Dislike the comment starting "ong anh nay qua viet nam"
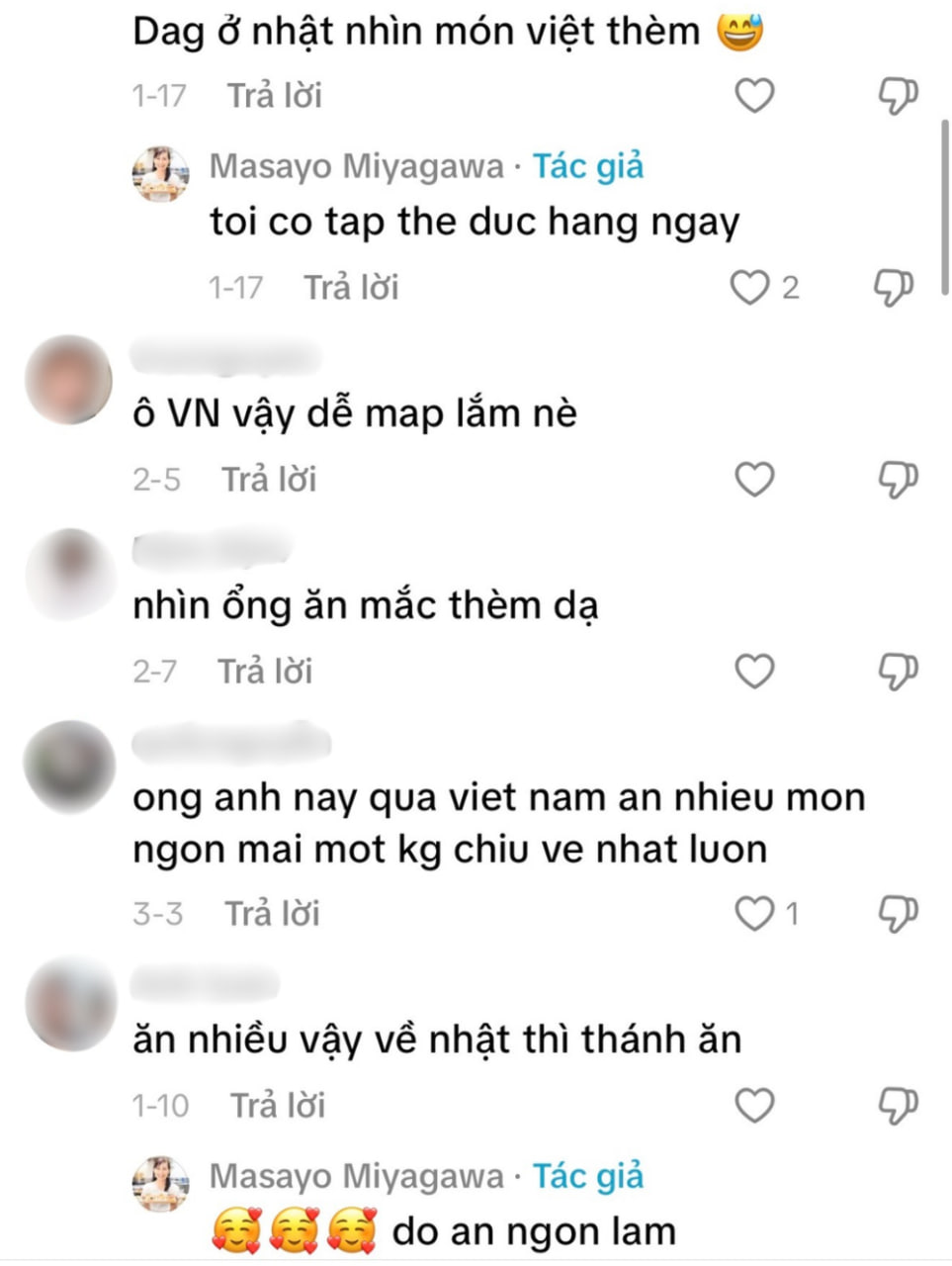Viewport: 952px width, 1266px height. [x=898, y=914]
